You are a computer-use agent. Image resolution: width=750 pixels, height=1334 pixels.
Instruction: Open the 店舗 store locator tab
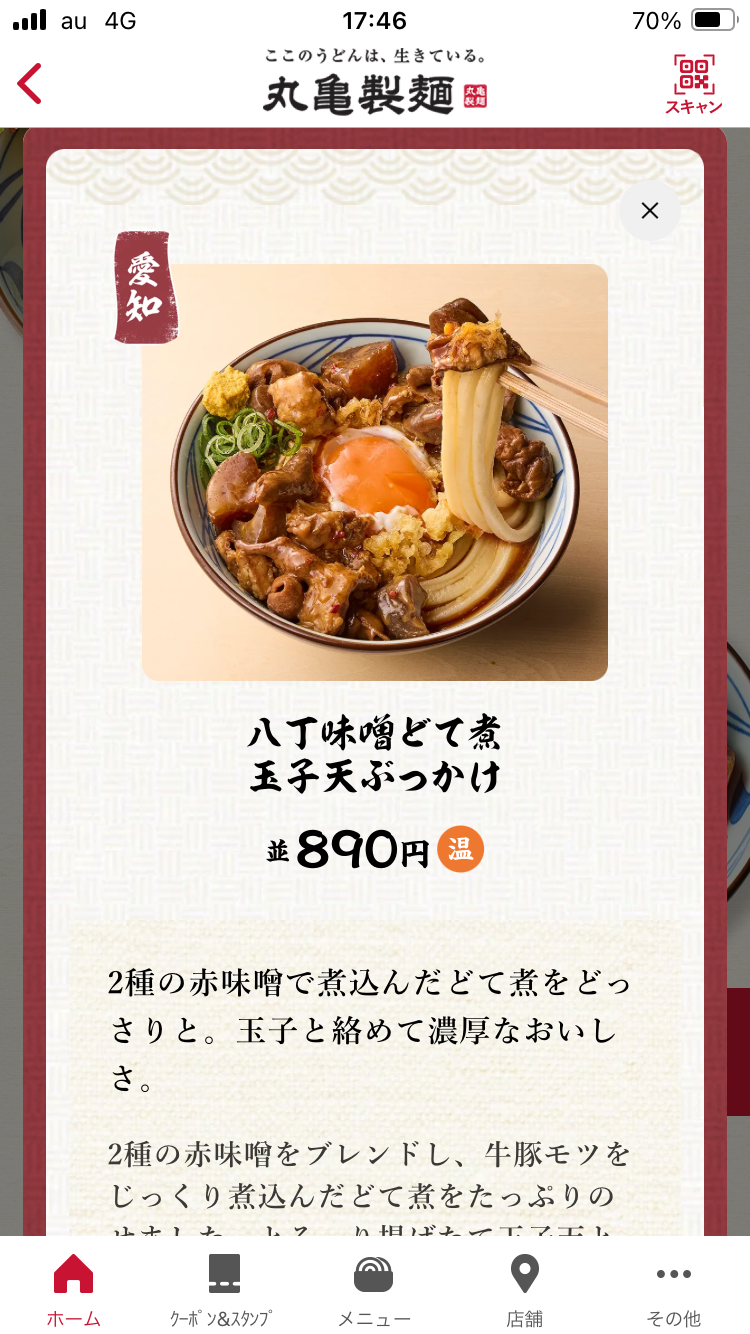524,1288
